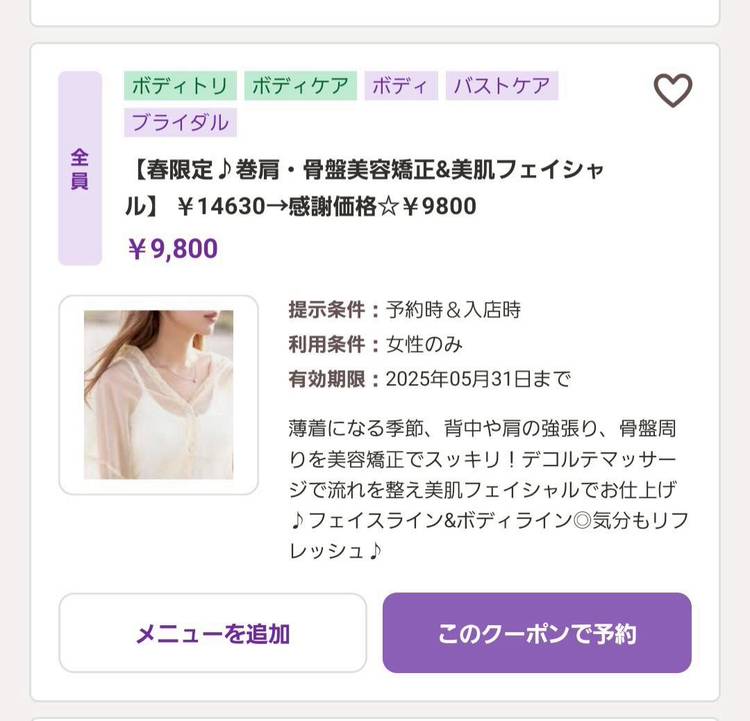Image resolution: width=750 pixels, height=721 pixels.
Task: Reserve with このクーポンで予約 button
Action: [537, 633]
